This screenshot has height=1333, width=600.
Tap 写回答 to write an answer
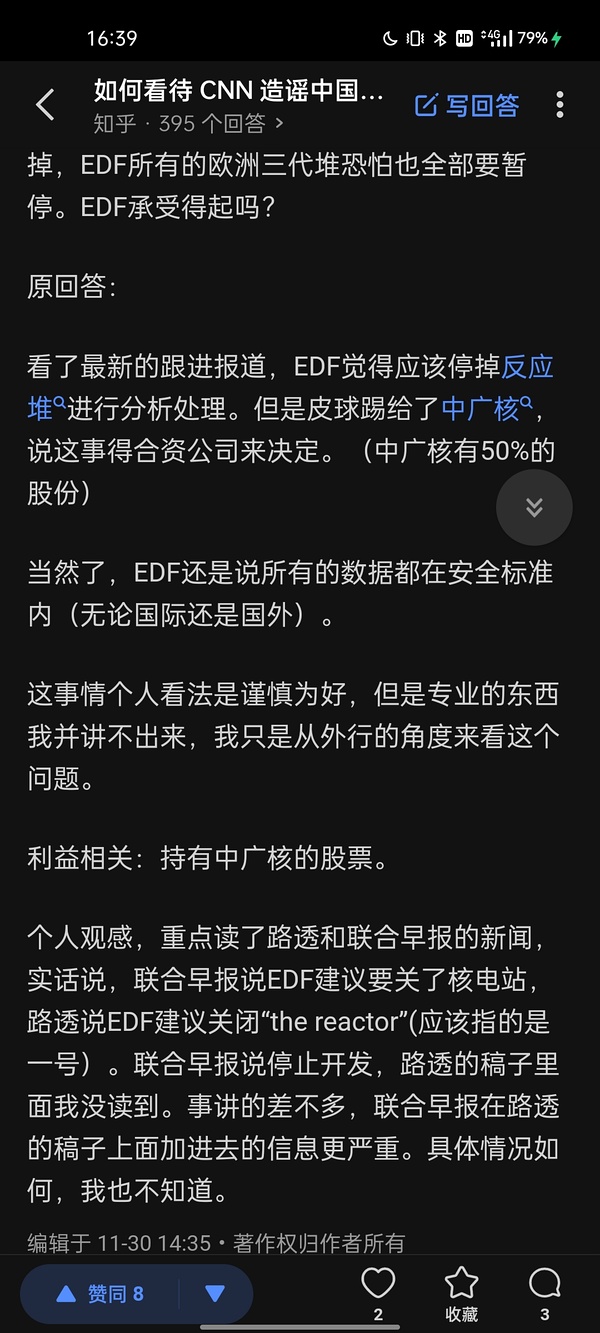[467, 105]
